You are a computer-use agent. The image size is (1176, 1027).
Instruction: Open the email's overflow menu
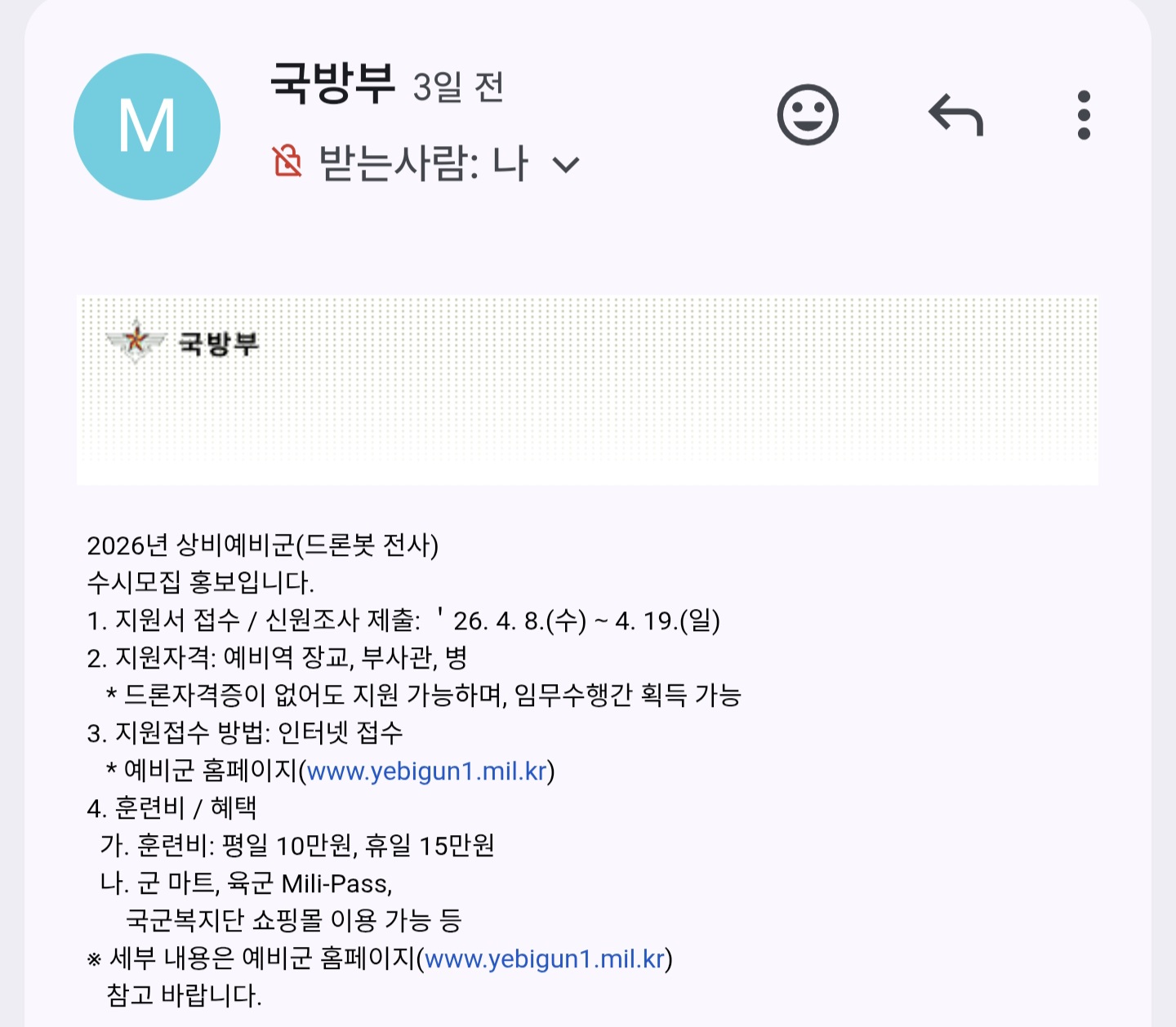(x=1084, y=115)
